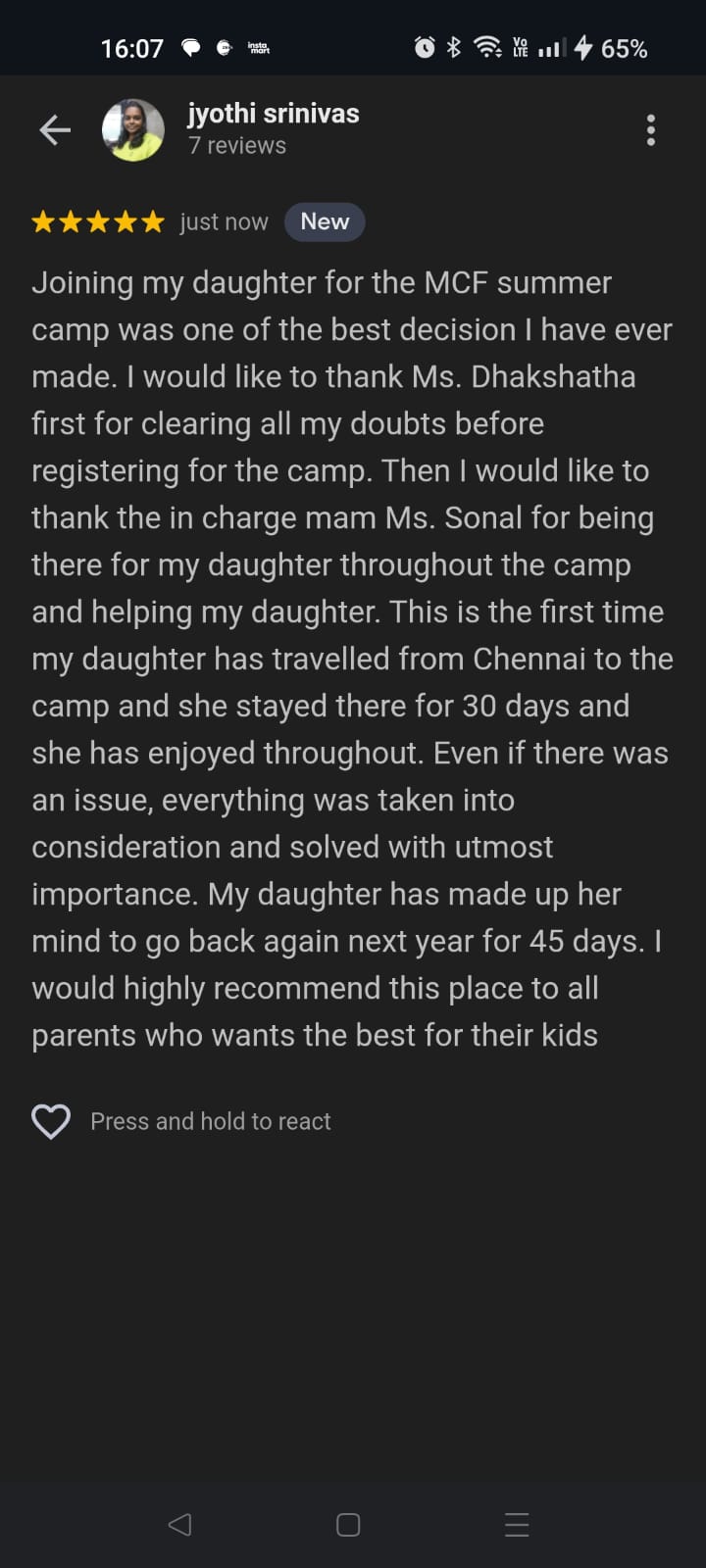
Task: Open the reviewer name jyothi srinivas
Action: point(273,114)
